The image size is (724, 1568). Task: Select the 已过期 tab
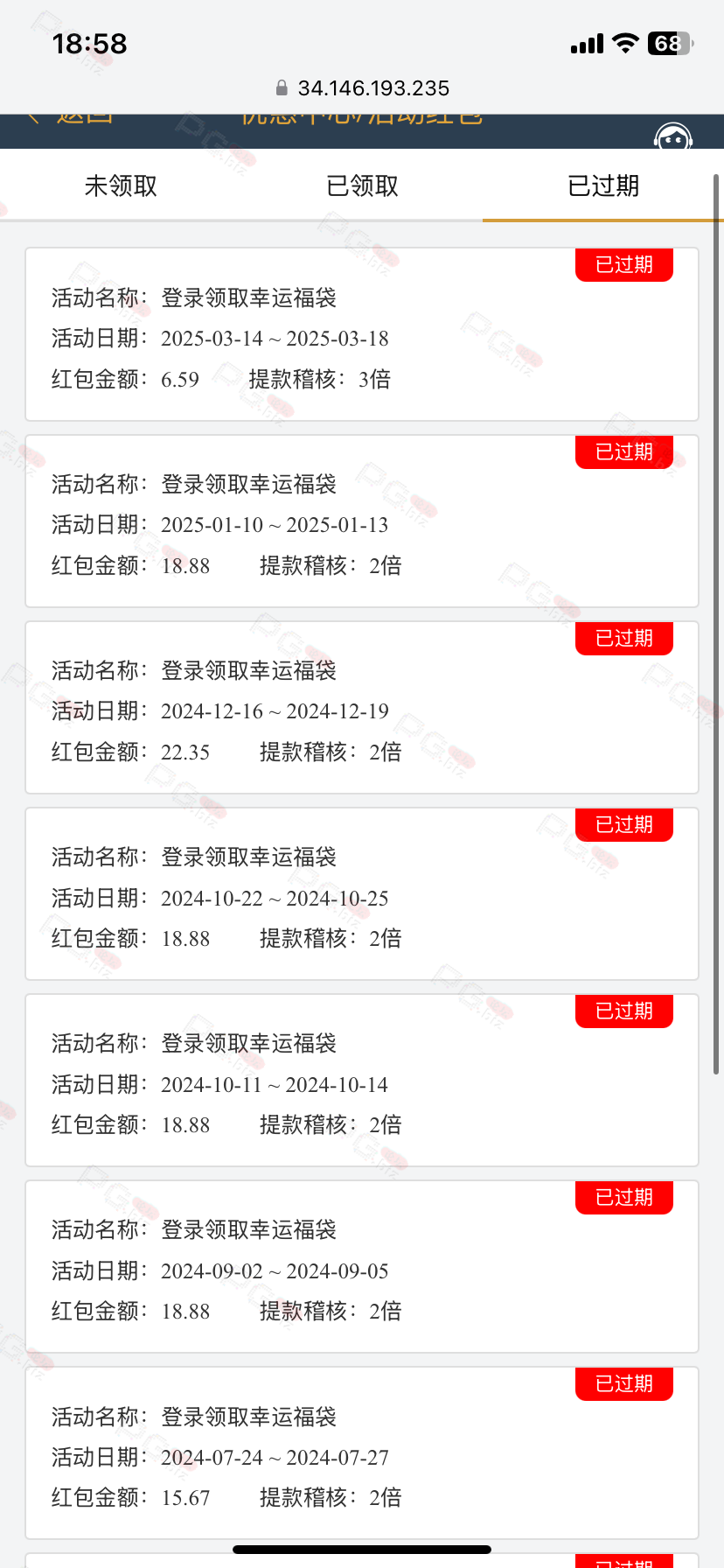tap(603, 185)
